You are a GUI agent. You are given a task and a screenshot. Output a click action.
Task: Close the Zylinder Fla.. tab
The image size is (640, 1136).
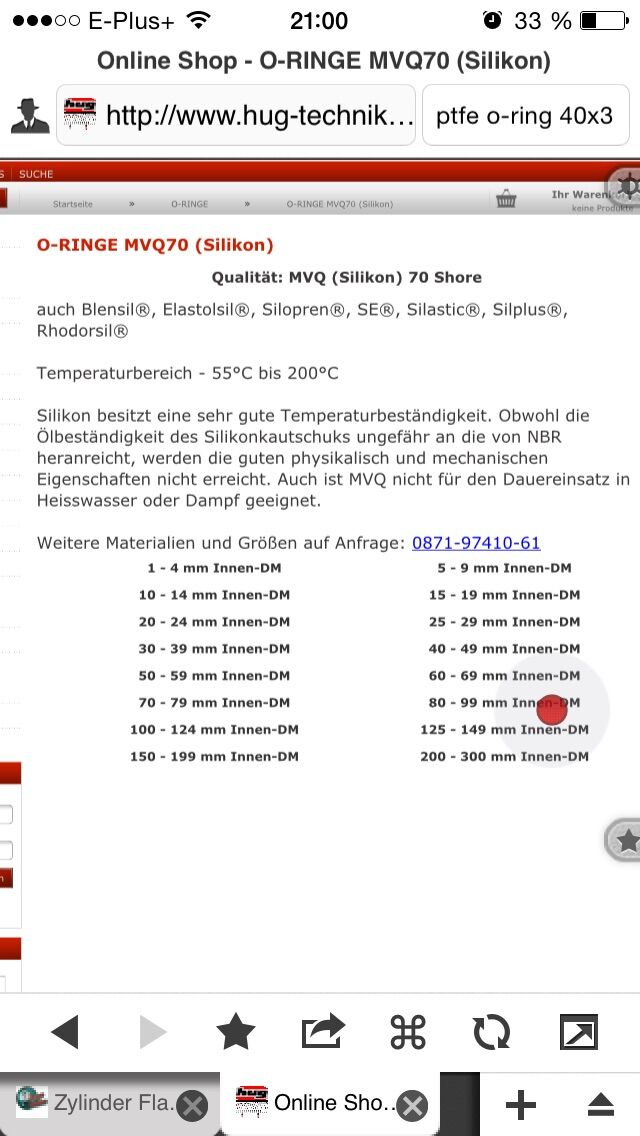192,1105
